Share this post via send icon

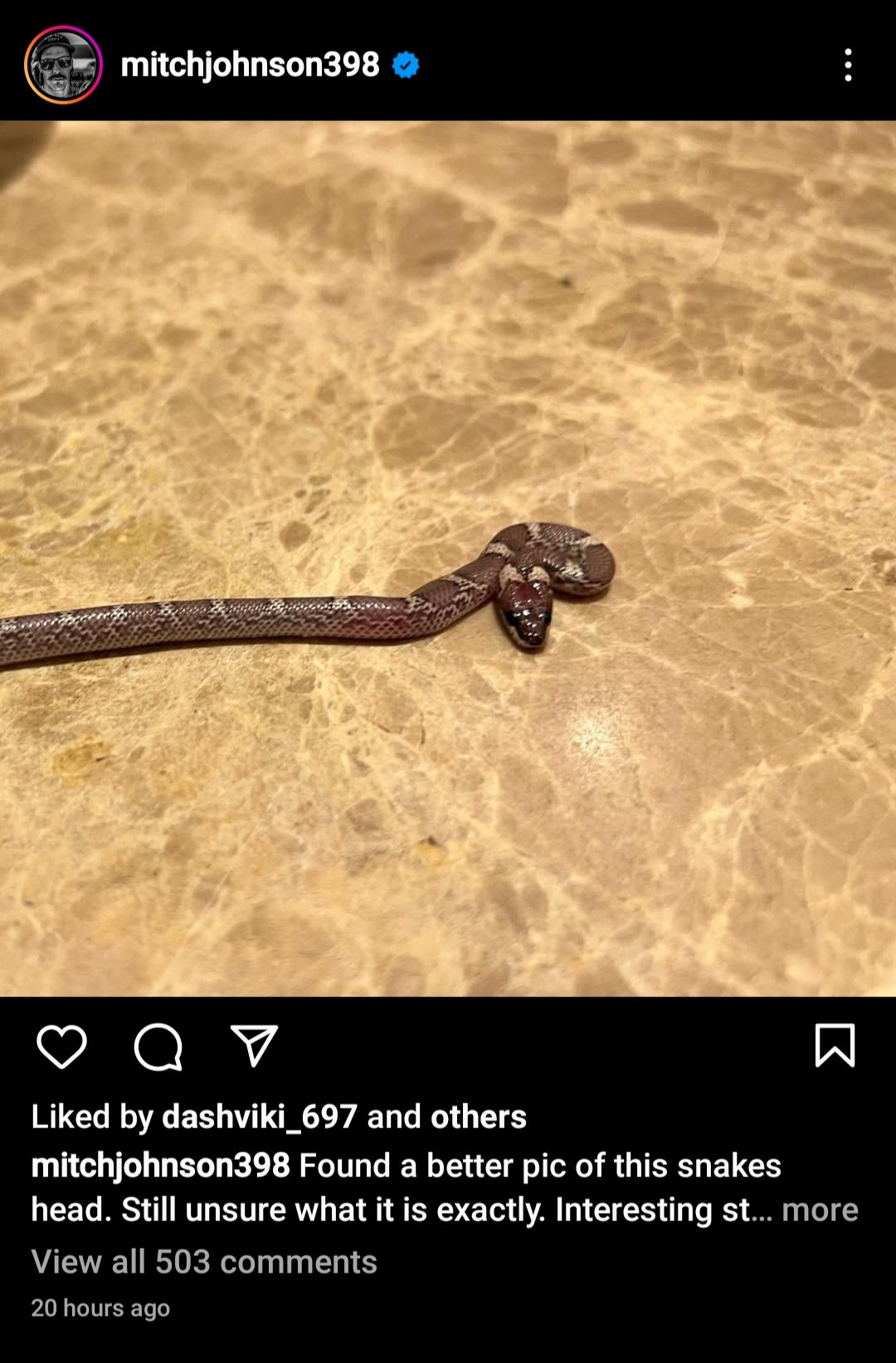(254, 1046)
